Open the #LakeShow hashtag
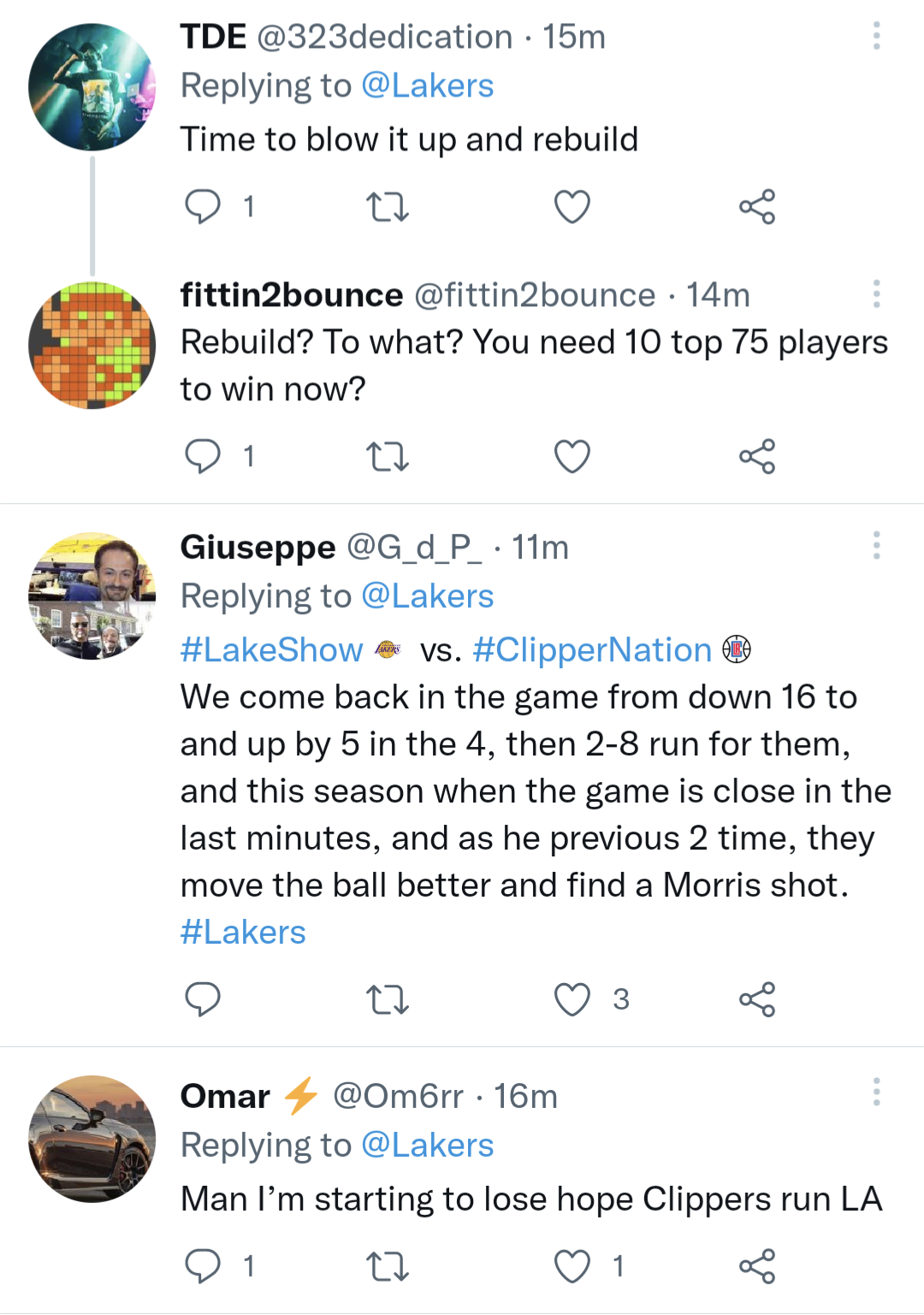The image size is (924, 1315). click(271, 650)
